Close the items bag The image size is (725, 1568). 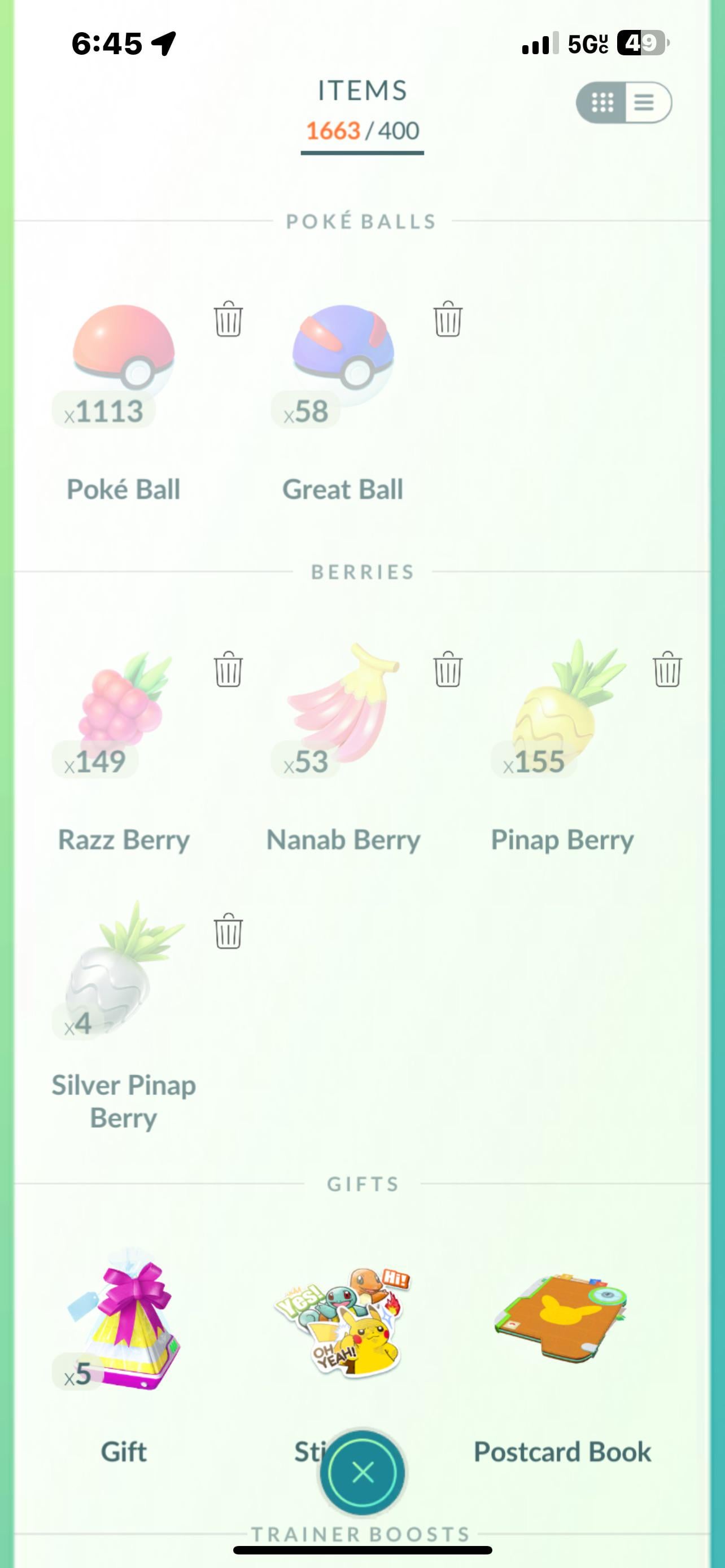pos(363,1473)
